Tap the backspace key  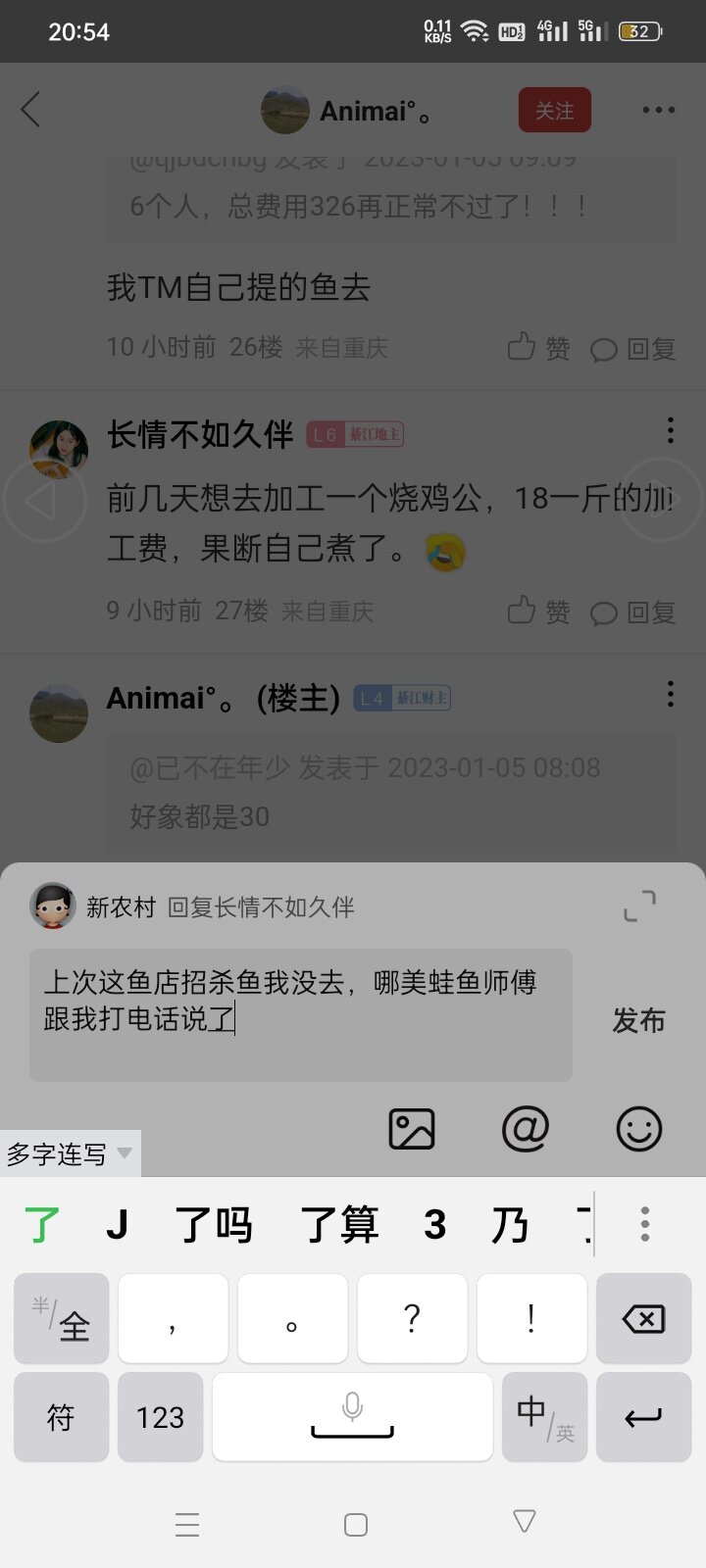643,1319
